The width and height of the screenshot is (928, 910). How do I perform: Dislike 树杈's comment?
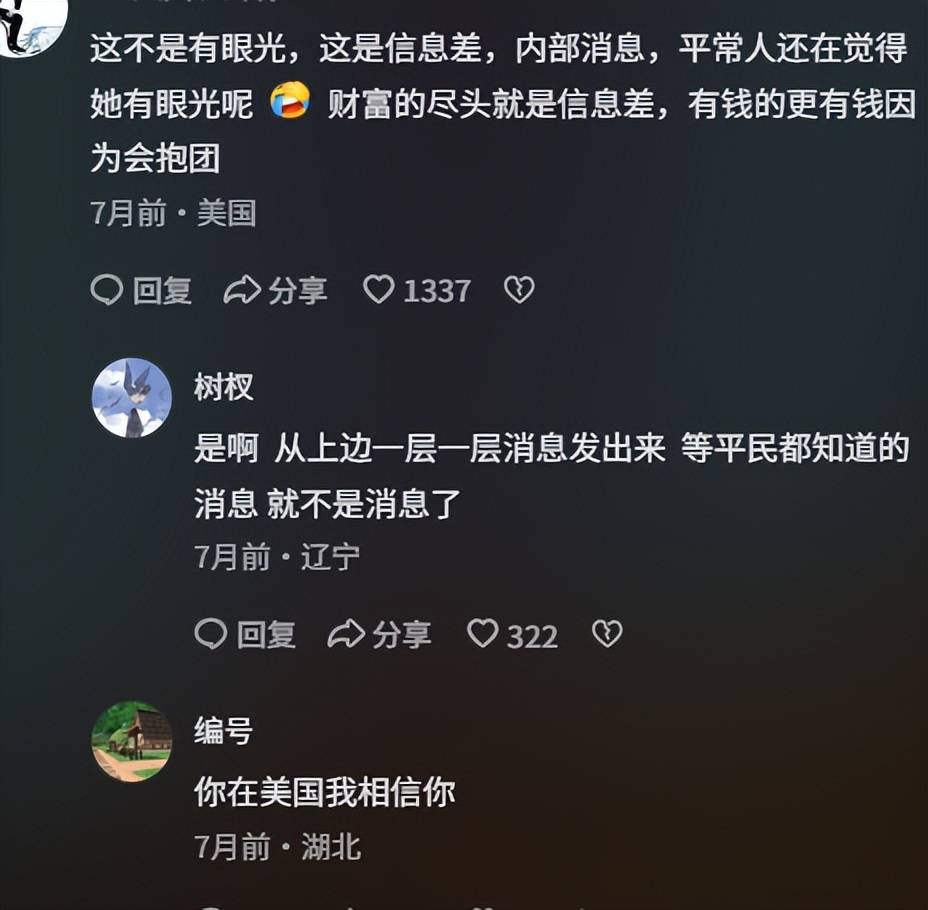(607, 634)
